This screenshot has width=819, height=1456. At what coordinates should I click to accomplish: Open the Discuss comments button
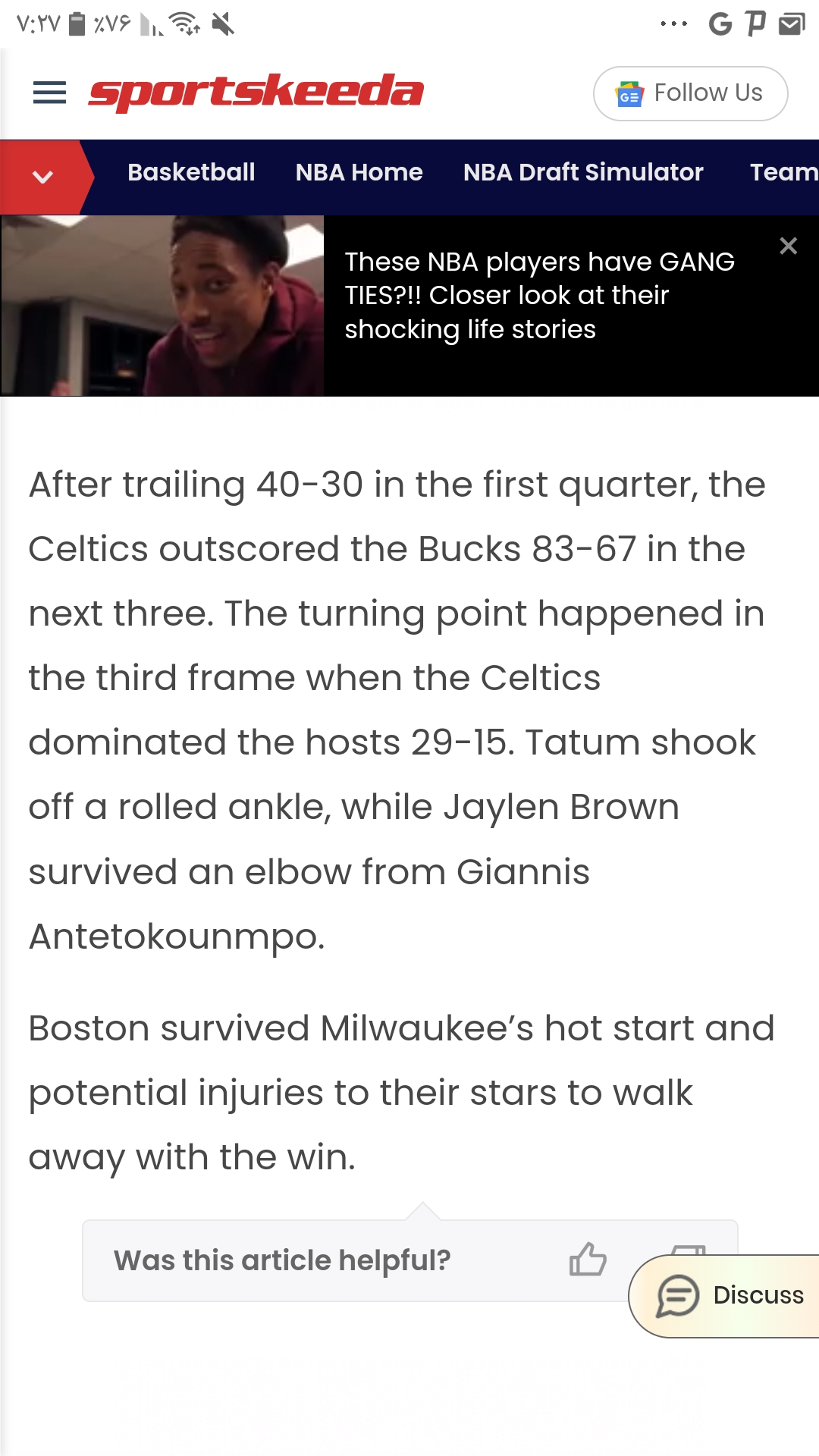[x=724, y=1296]
